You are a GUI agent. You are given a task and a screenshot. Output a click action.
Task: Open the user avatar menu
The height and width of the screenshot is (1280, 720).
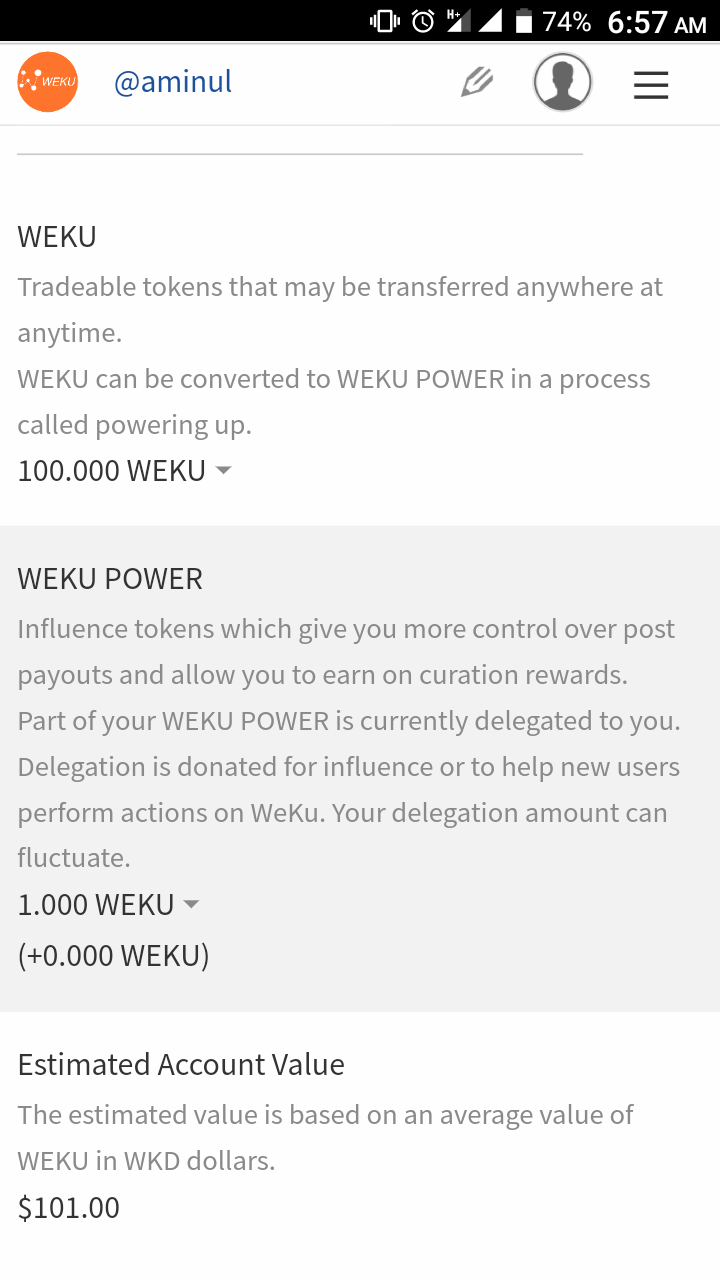click(563, 82)
